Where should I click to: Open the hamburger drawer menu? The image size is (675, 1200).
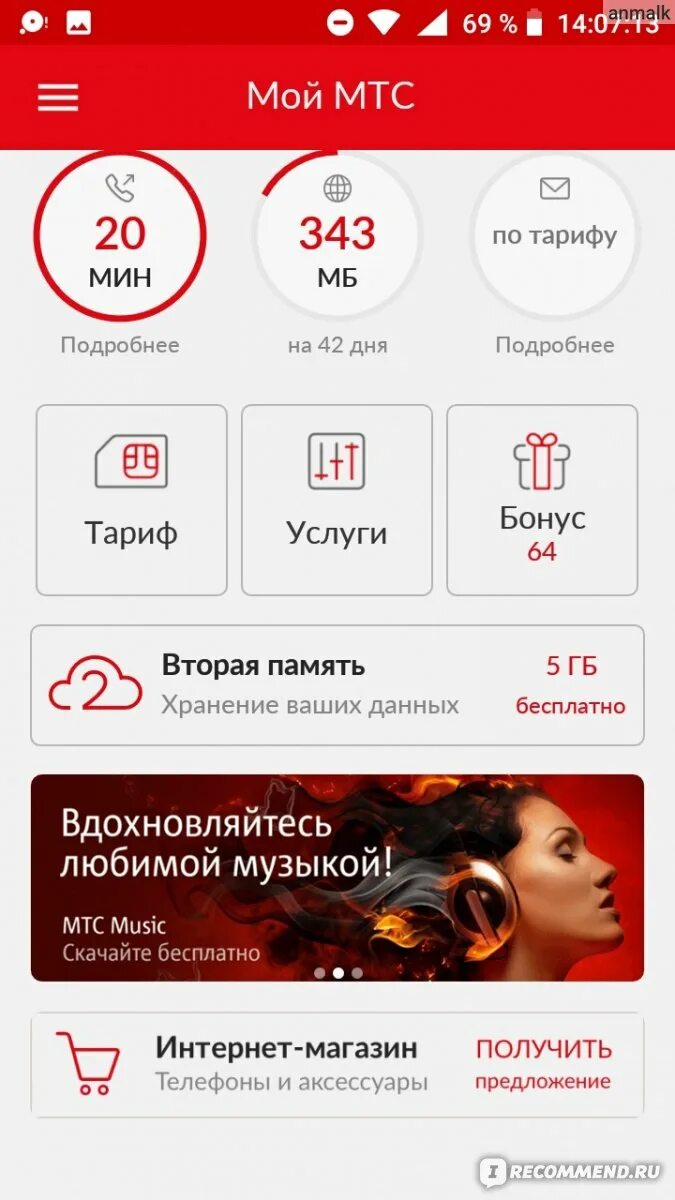(58, 97)
